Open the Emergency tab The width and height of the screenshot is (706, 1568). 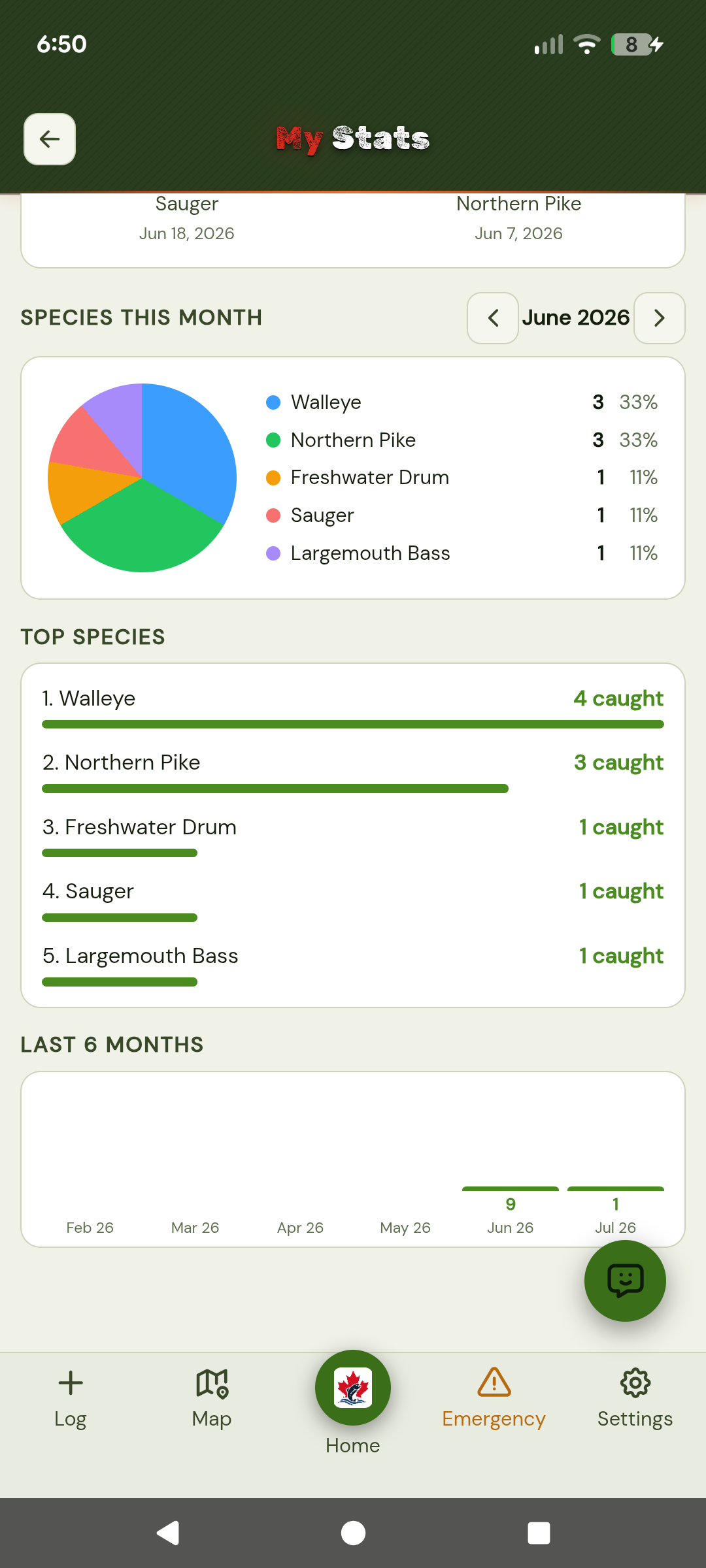tap(494, 1398)
